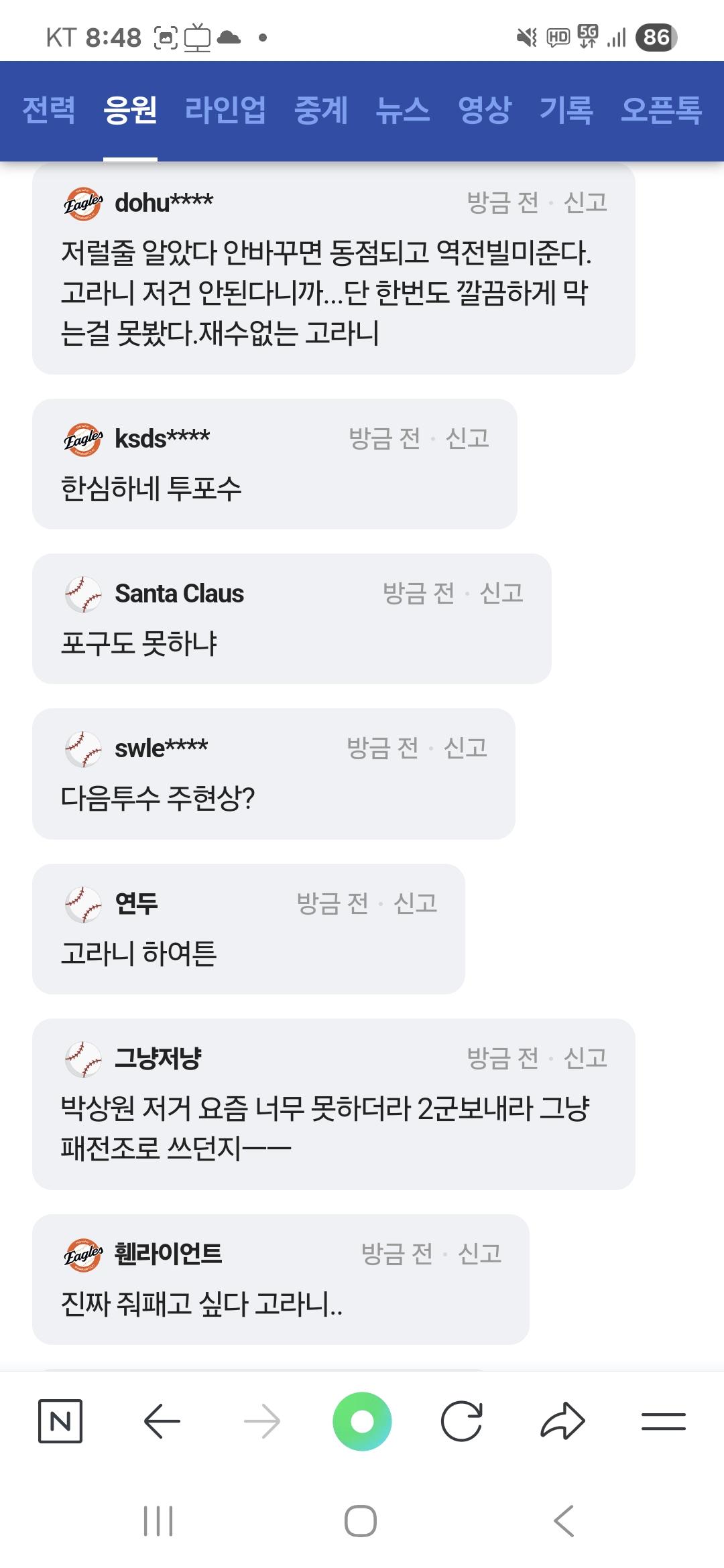Go to the 영상 tab

[x=485, y=110]
